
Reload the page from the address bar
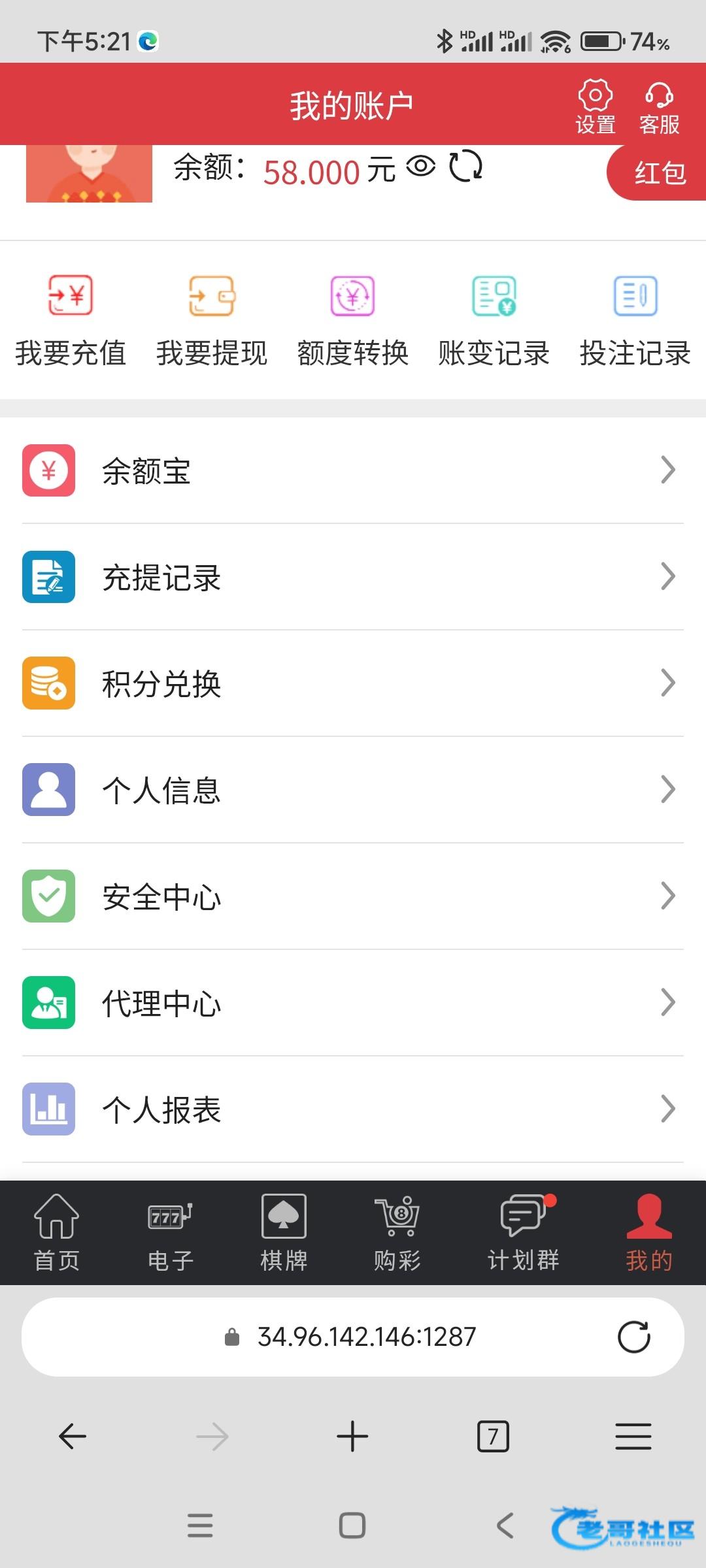(633, 1337)
